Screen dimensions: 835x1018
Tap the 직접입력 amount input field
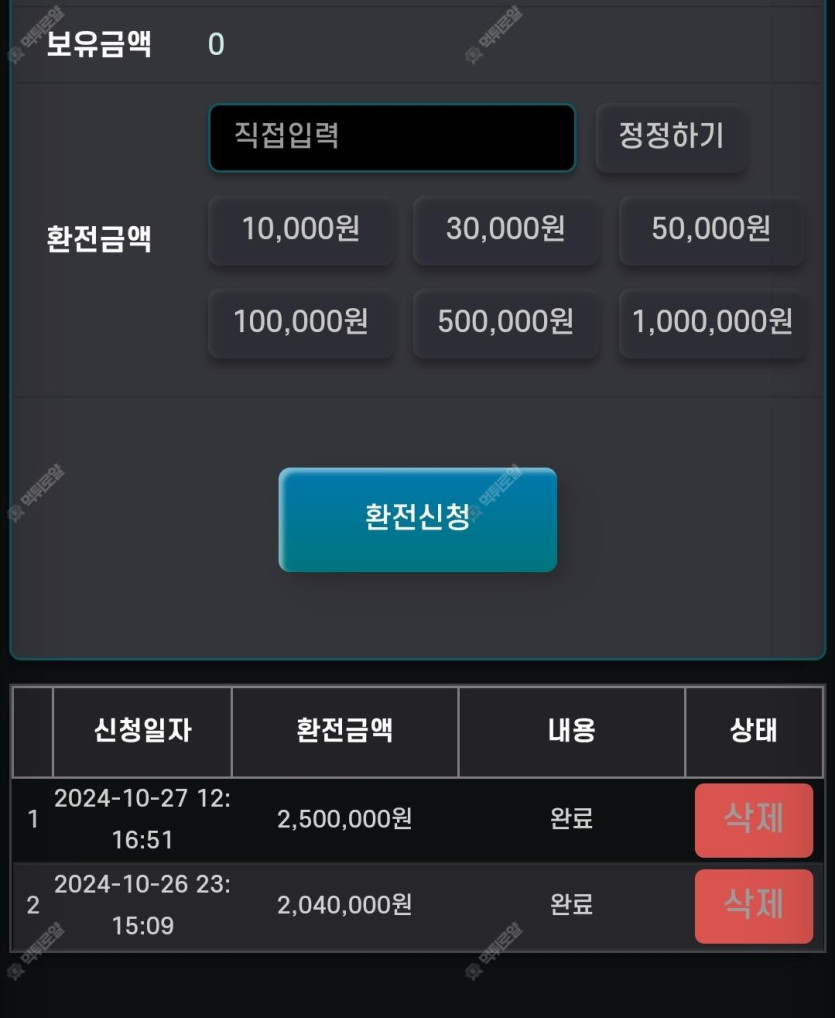tap(391, 138)
